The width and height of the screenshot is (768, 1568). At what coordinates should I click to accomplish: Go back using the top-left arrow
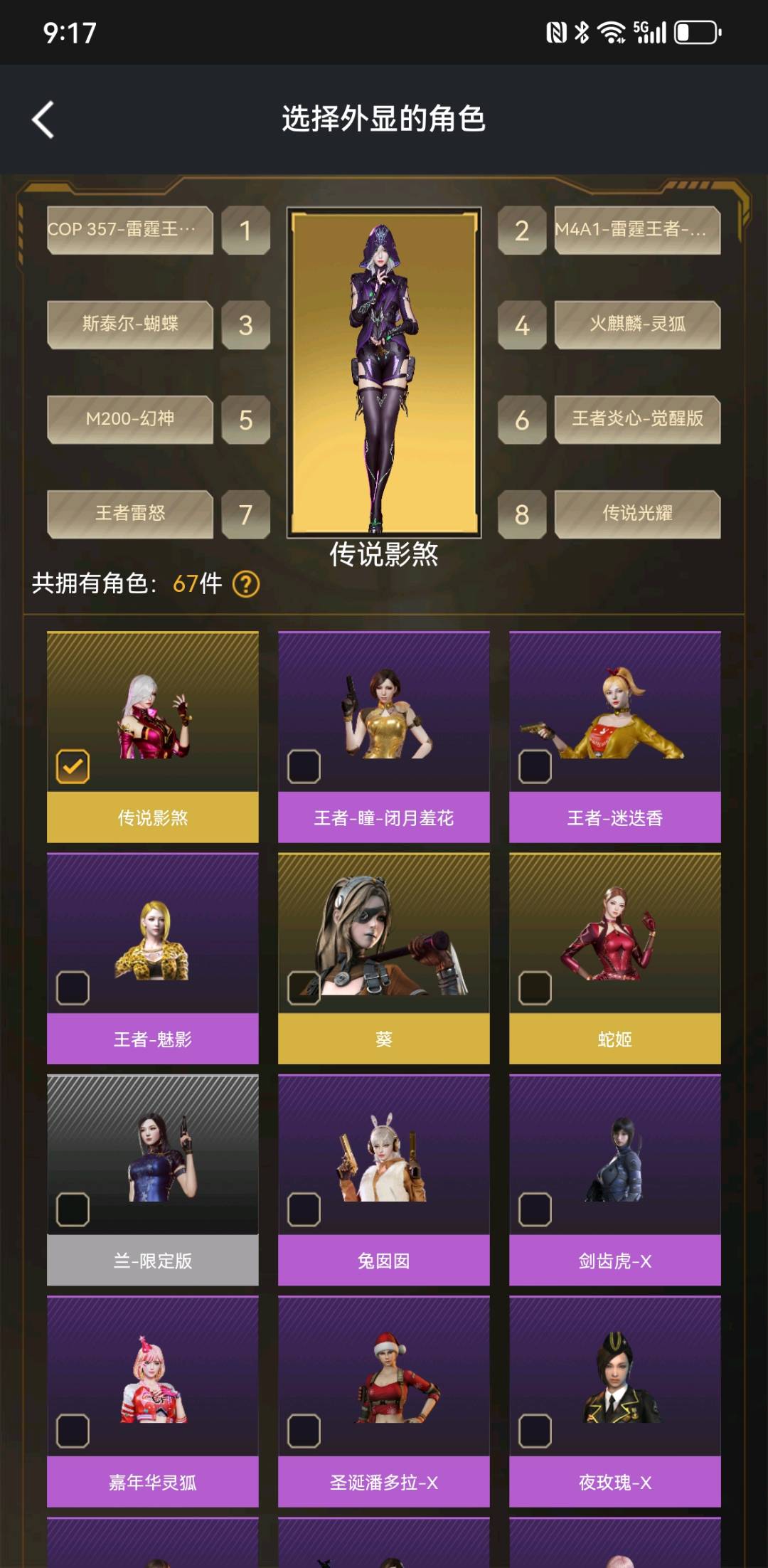43,120
